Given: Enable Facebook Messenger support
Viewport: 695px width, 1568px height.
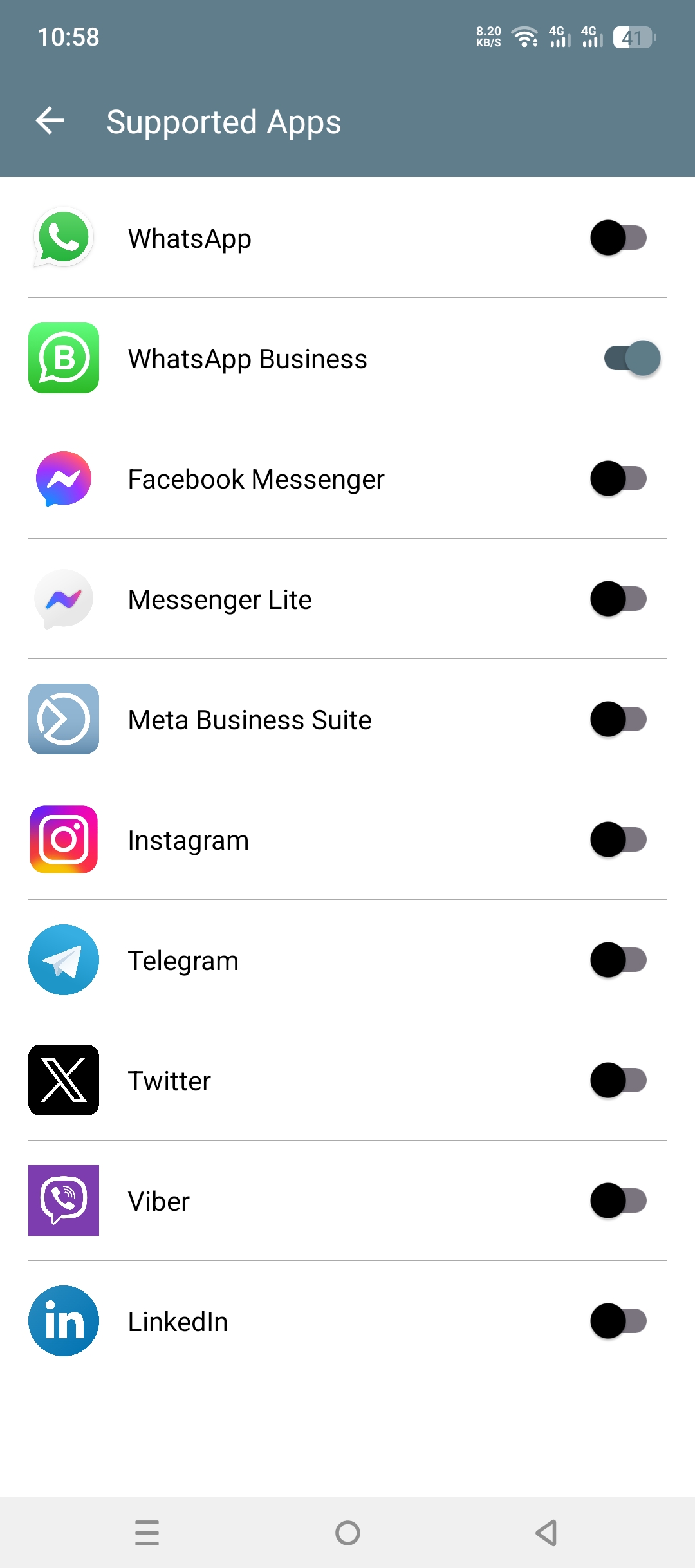Looking at the screenshot, I should click(x=618, y=479).
